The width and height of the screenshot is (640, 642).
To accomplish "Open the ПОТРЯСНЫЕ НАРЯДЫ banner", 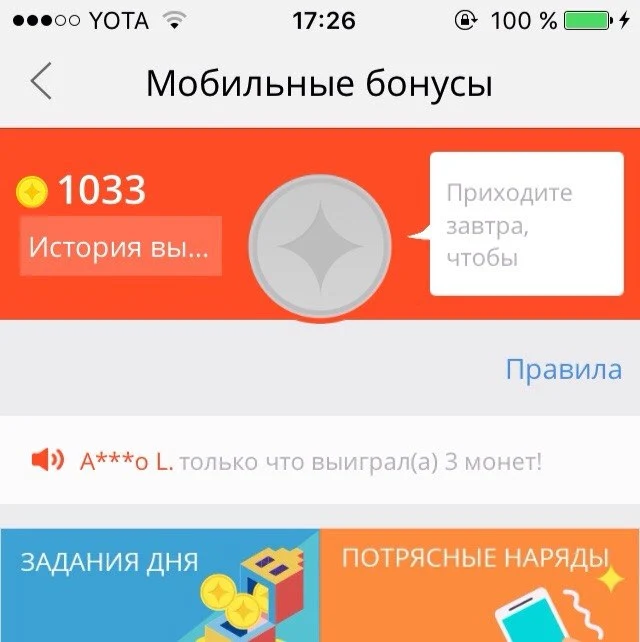I will [480, 585].
